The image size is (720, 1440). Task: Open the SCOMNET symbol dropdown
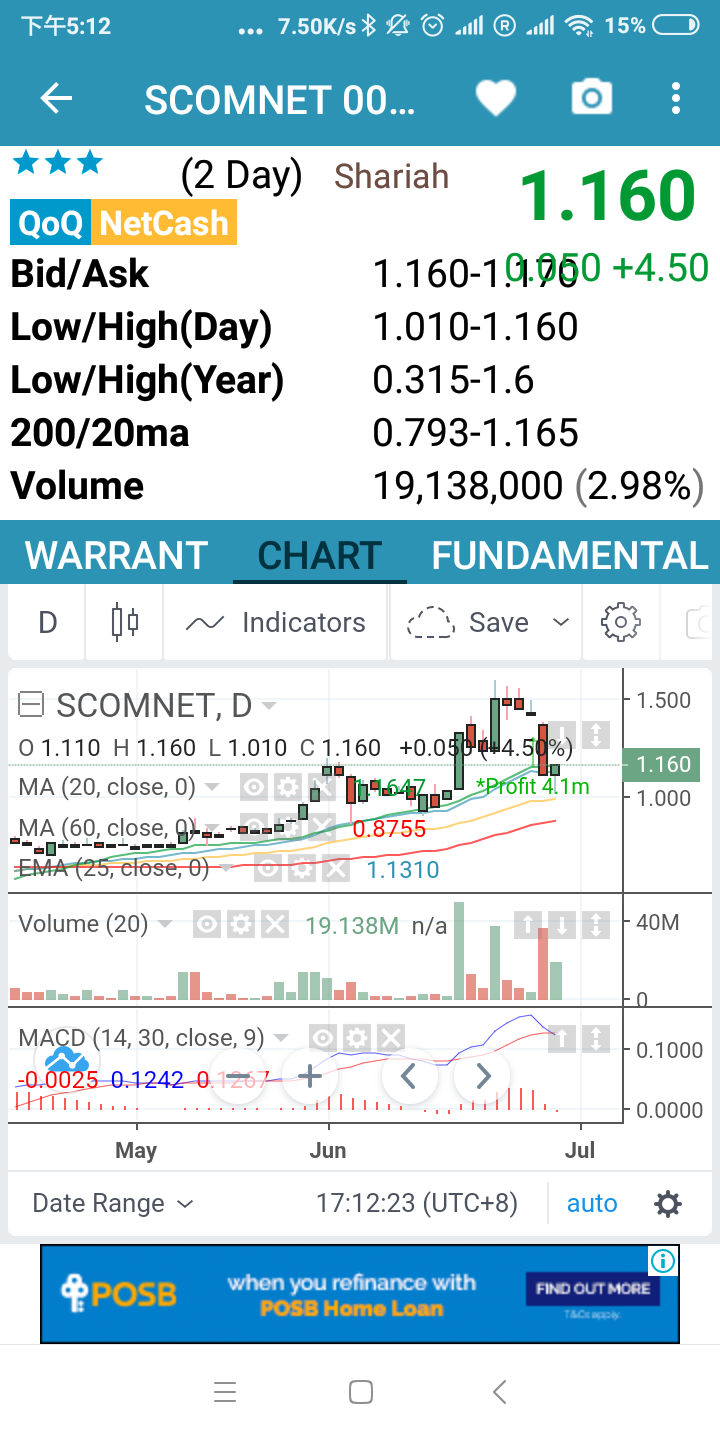click(x=268, y=705)
